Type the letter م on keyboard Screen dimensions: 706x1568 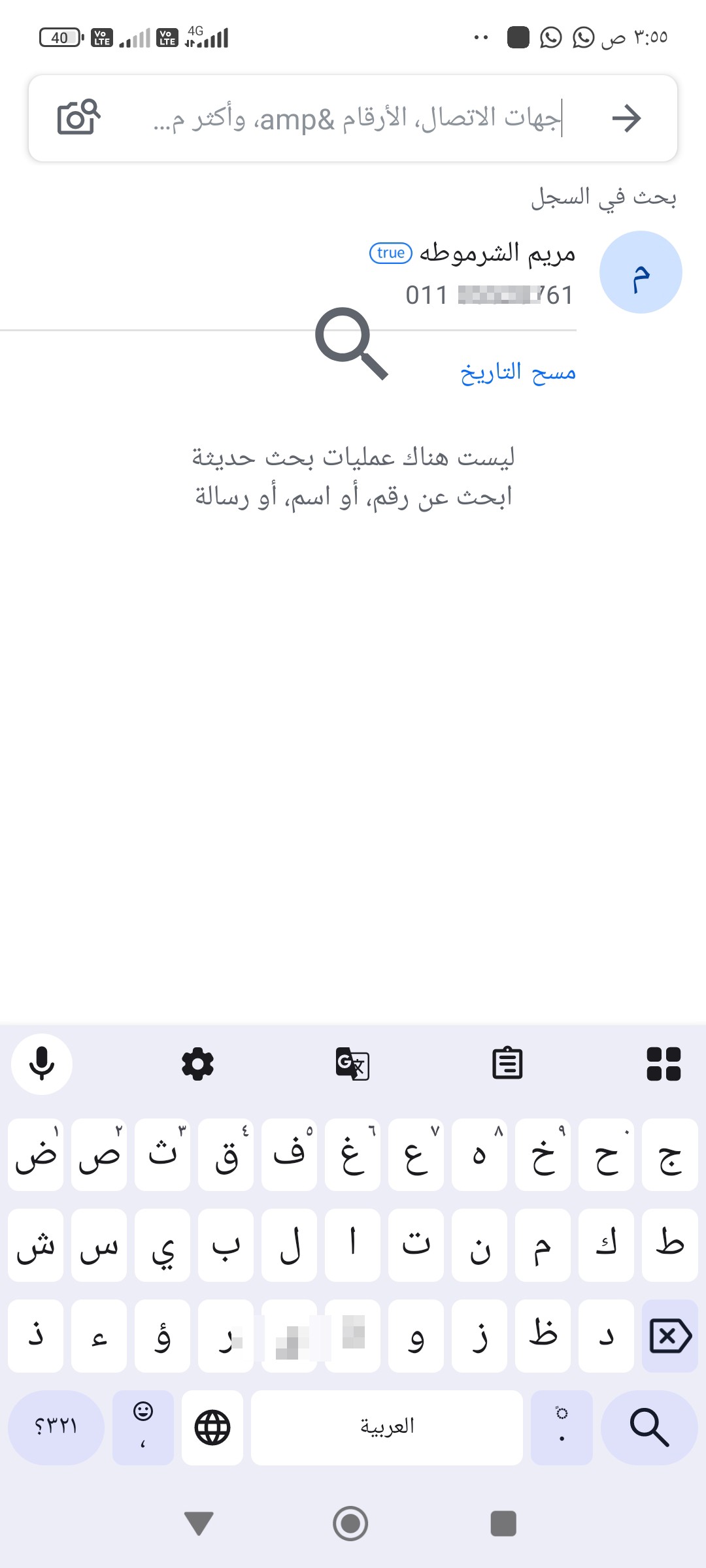pyautogui.click(x=543, y=1245)
